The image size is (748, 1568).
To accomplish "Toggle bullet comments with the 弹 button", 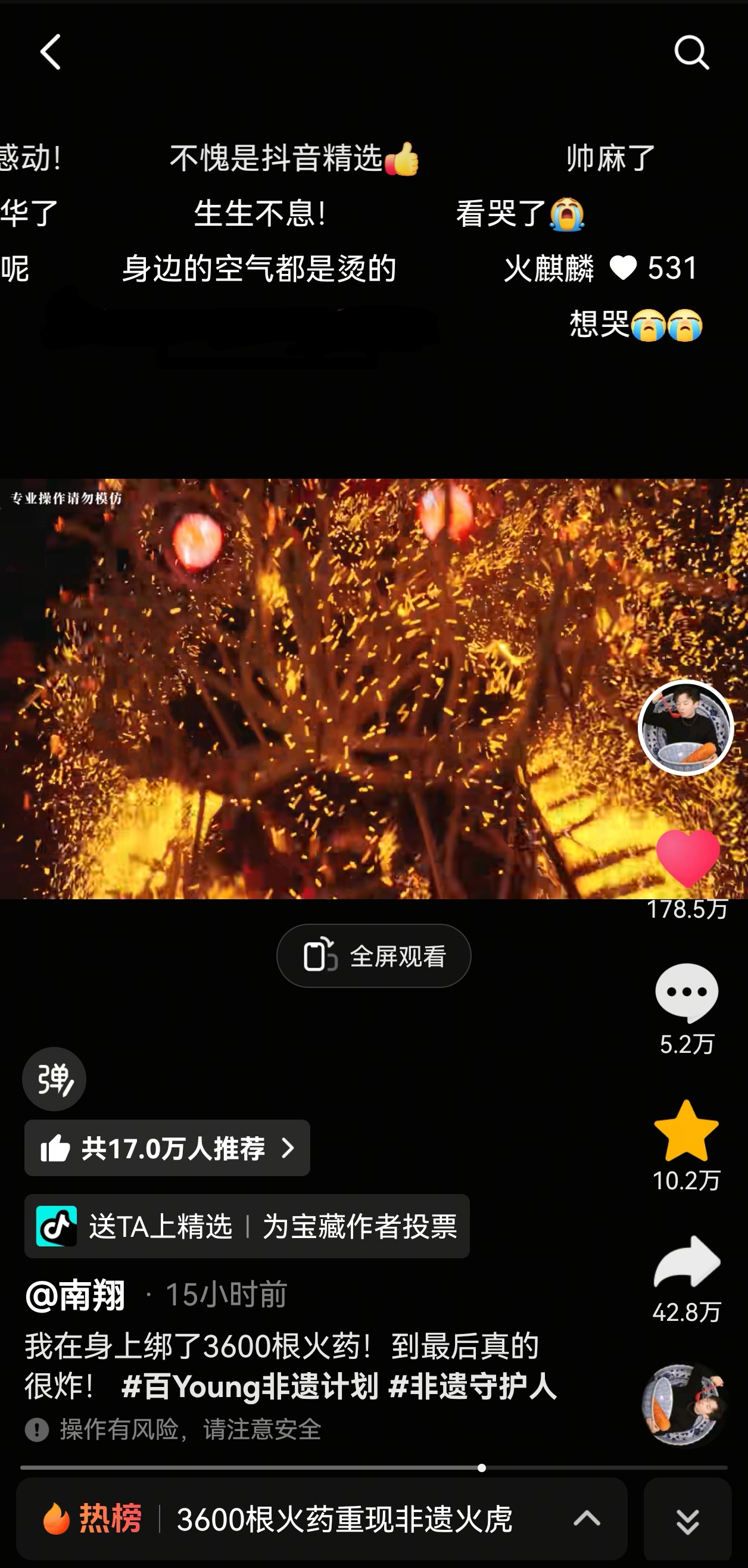I will point(54,1079).
